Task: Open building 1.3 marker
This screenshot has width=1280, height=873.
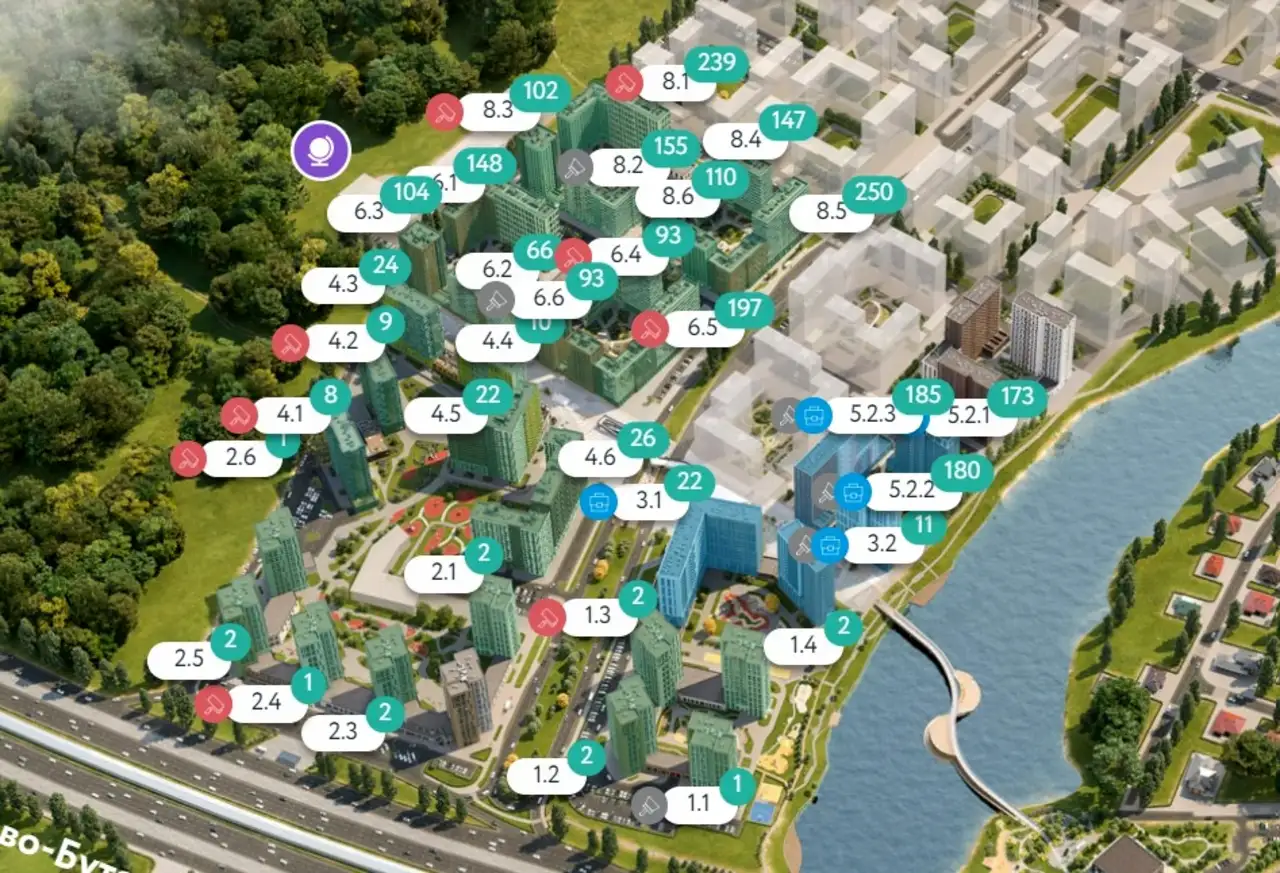Action: [x=597, y=617]
